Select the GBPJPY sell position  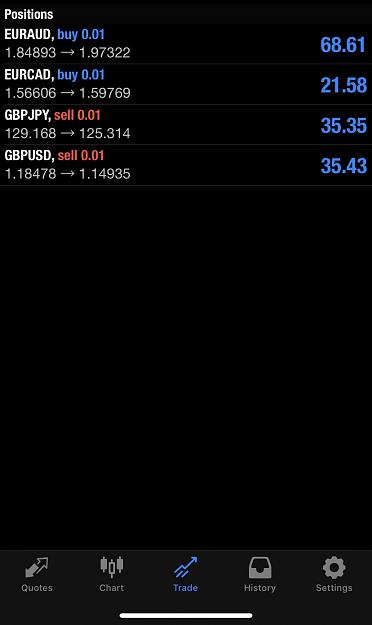click(x=186, y=124)
